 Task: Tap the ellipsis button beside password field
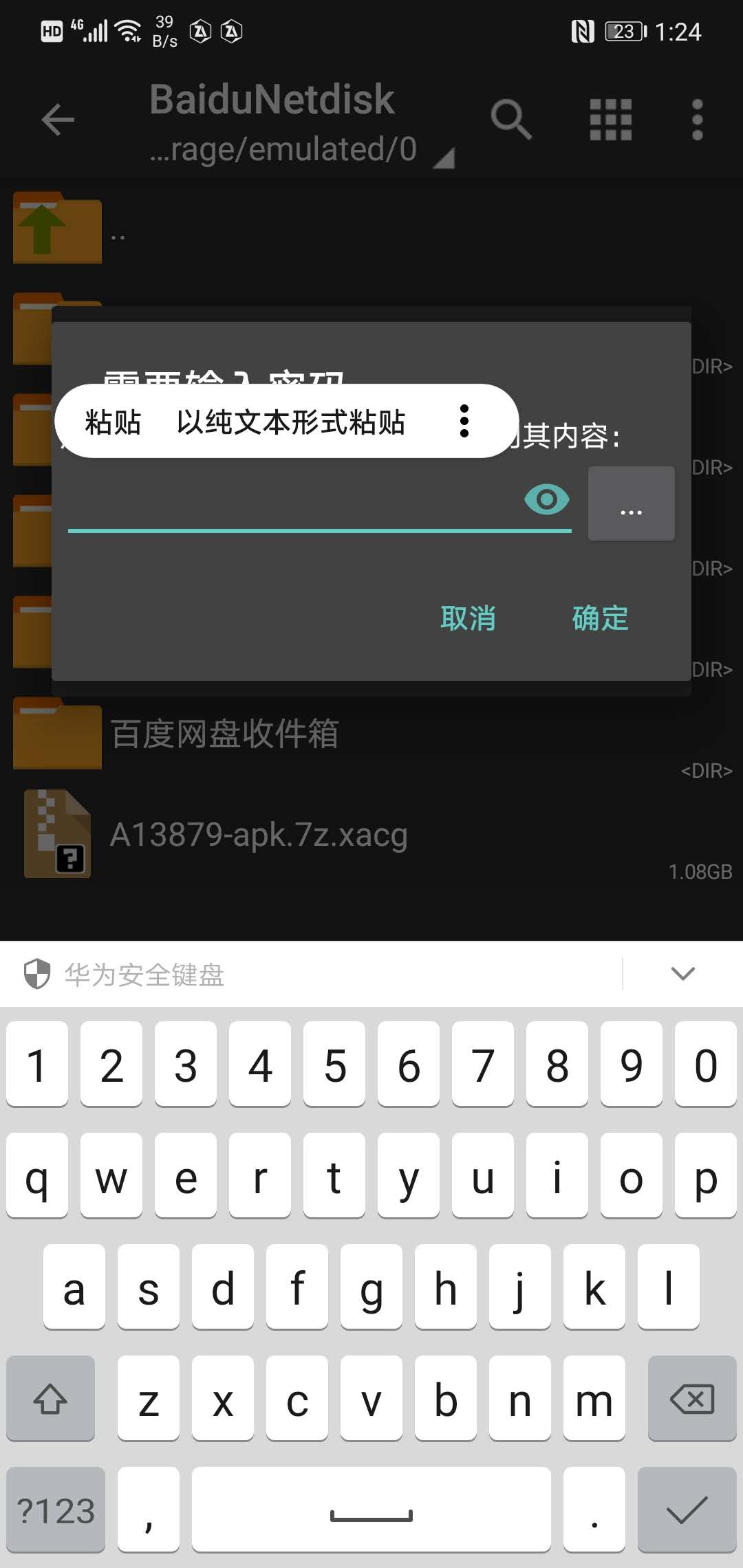tap(631, 503)
